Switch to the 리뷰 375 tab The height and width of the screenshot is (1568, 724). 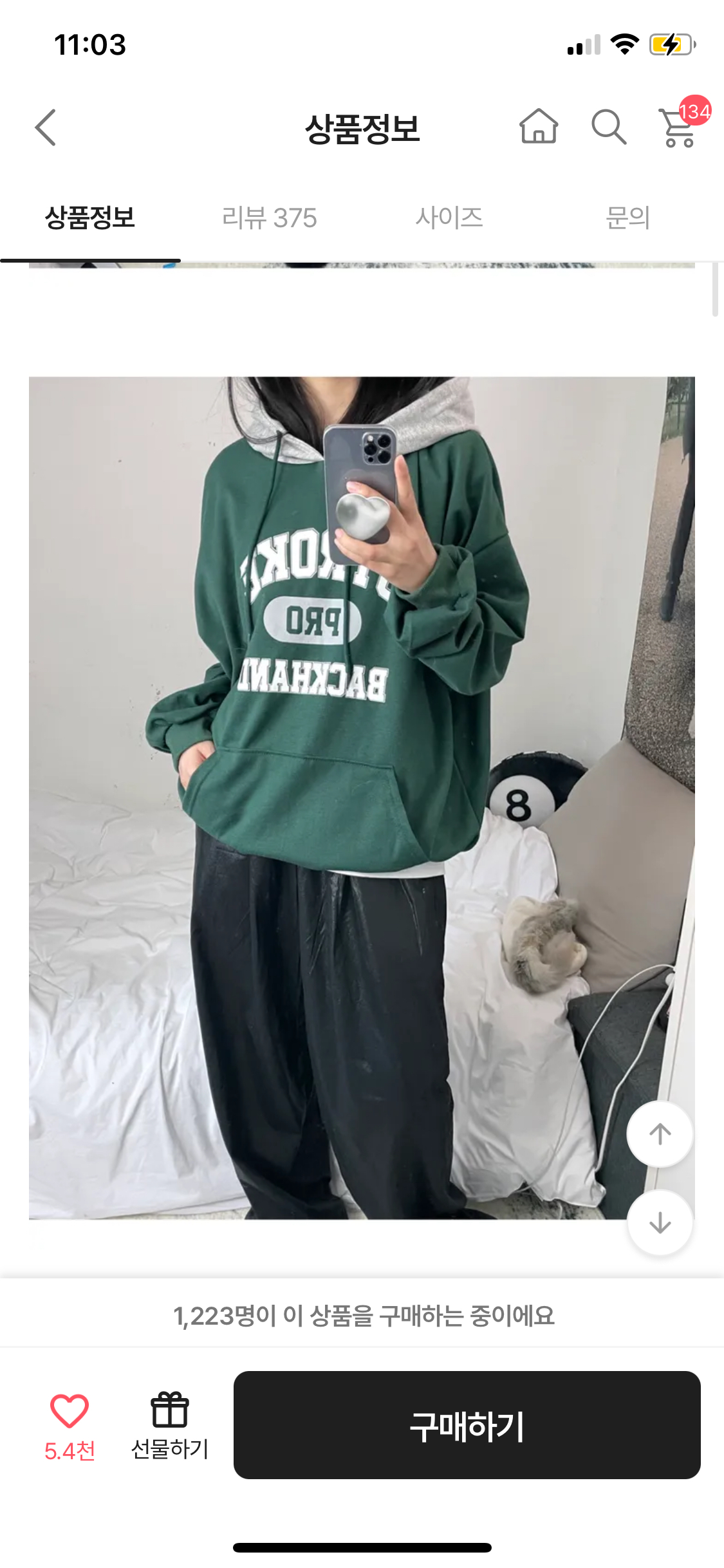tap(269, 218)
